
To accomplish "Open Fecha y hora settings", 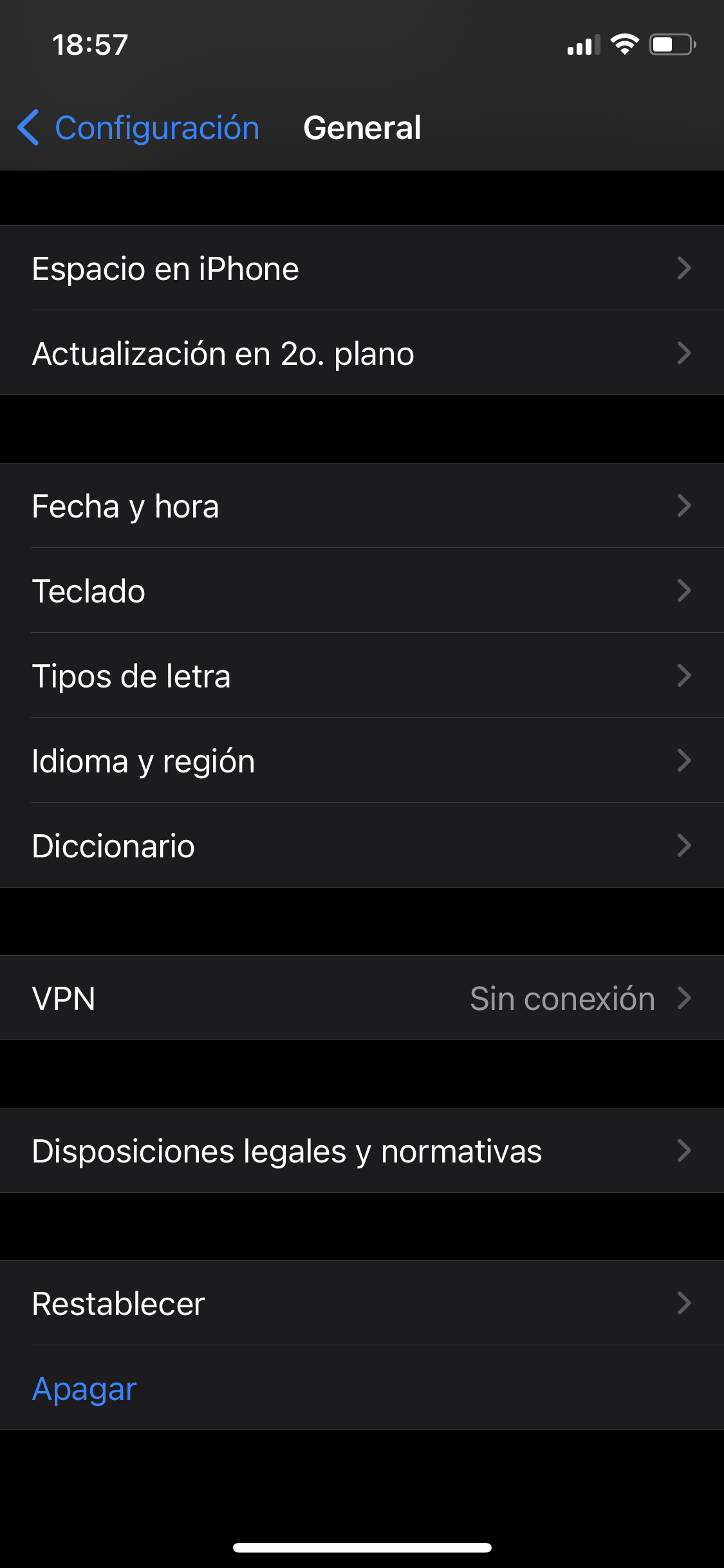I will click(x=362, y=506).
